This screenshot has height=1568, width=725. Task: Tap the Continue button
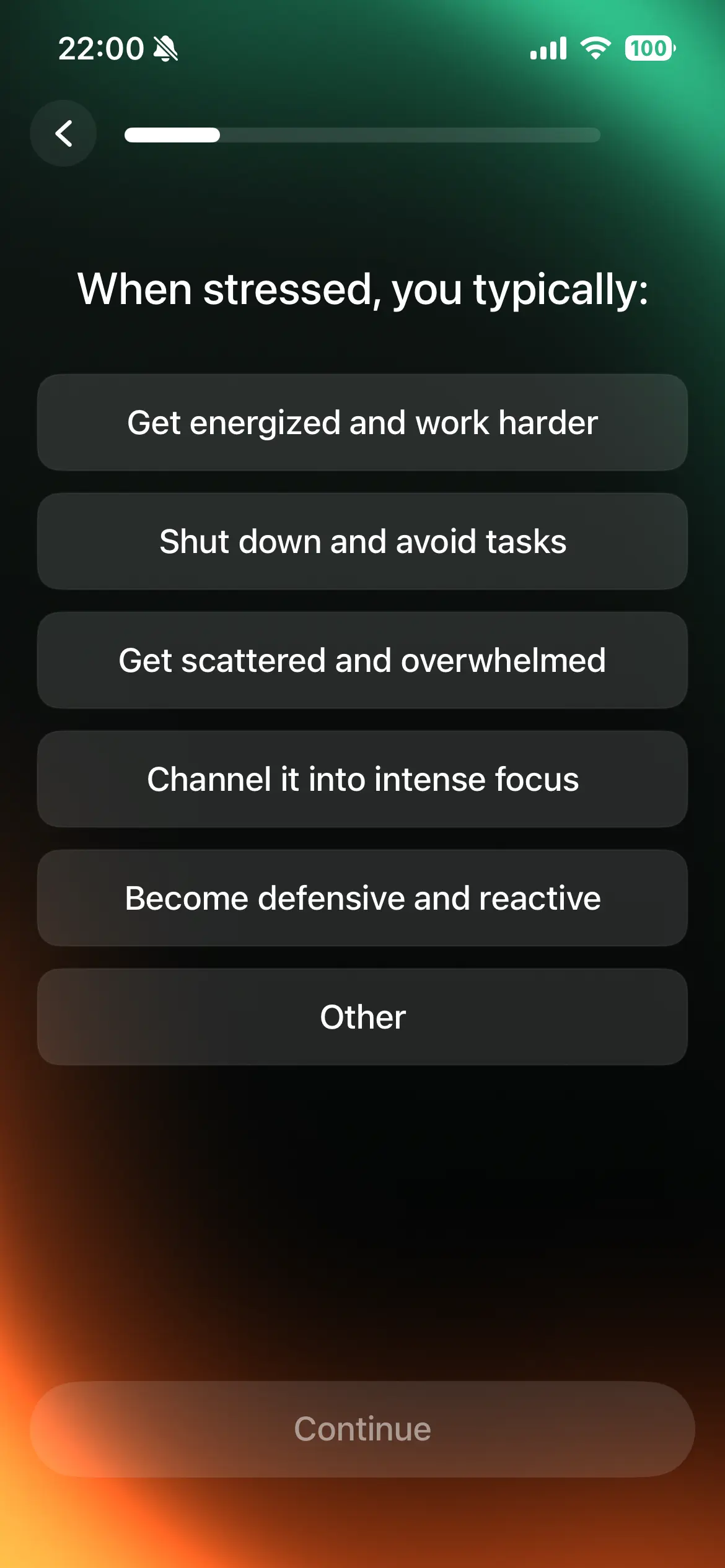362,1429
